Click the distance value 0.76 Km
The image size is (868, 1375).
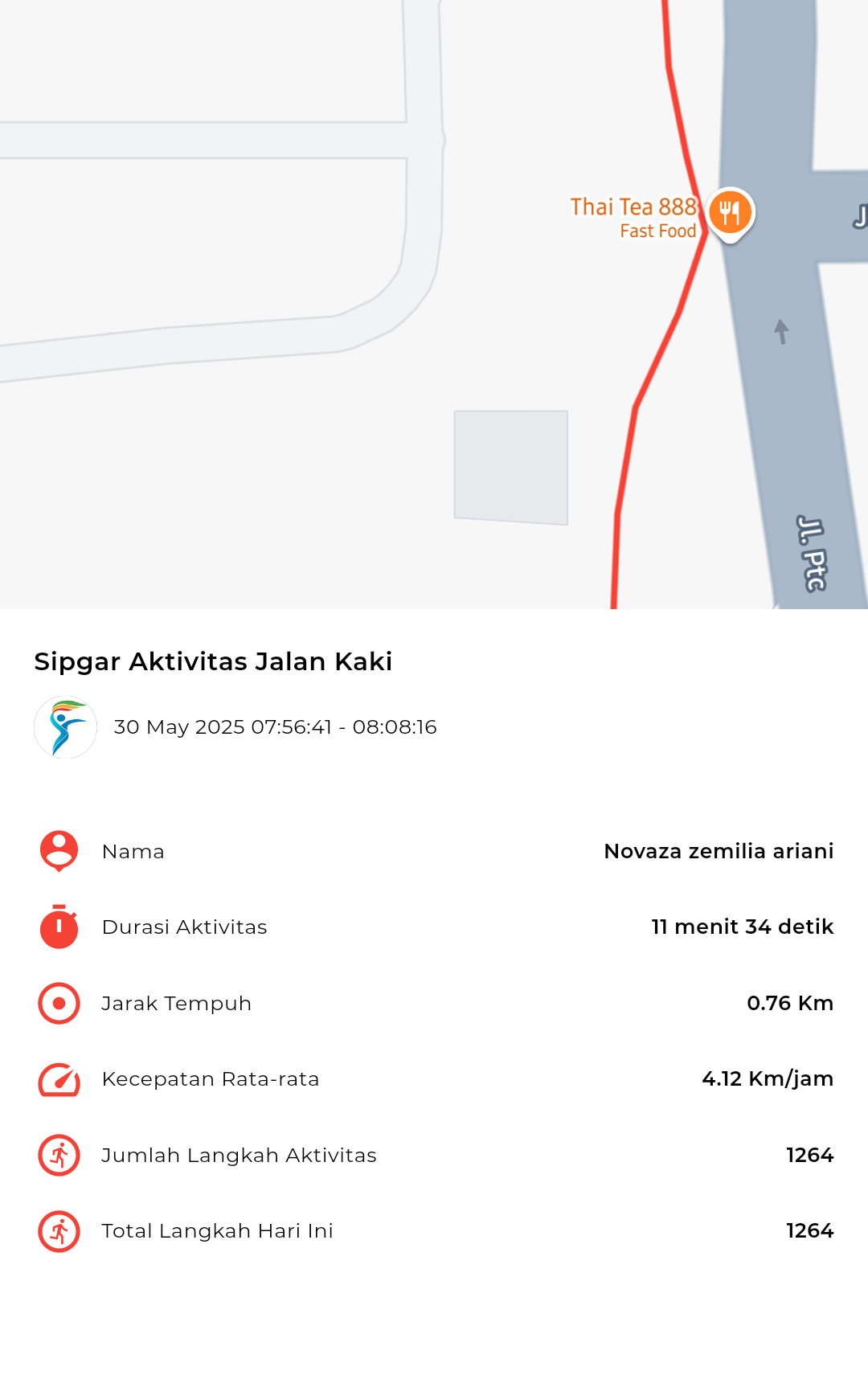(791, 1002)
